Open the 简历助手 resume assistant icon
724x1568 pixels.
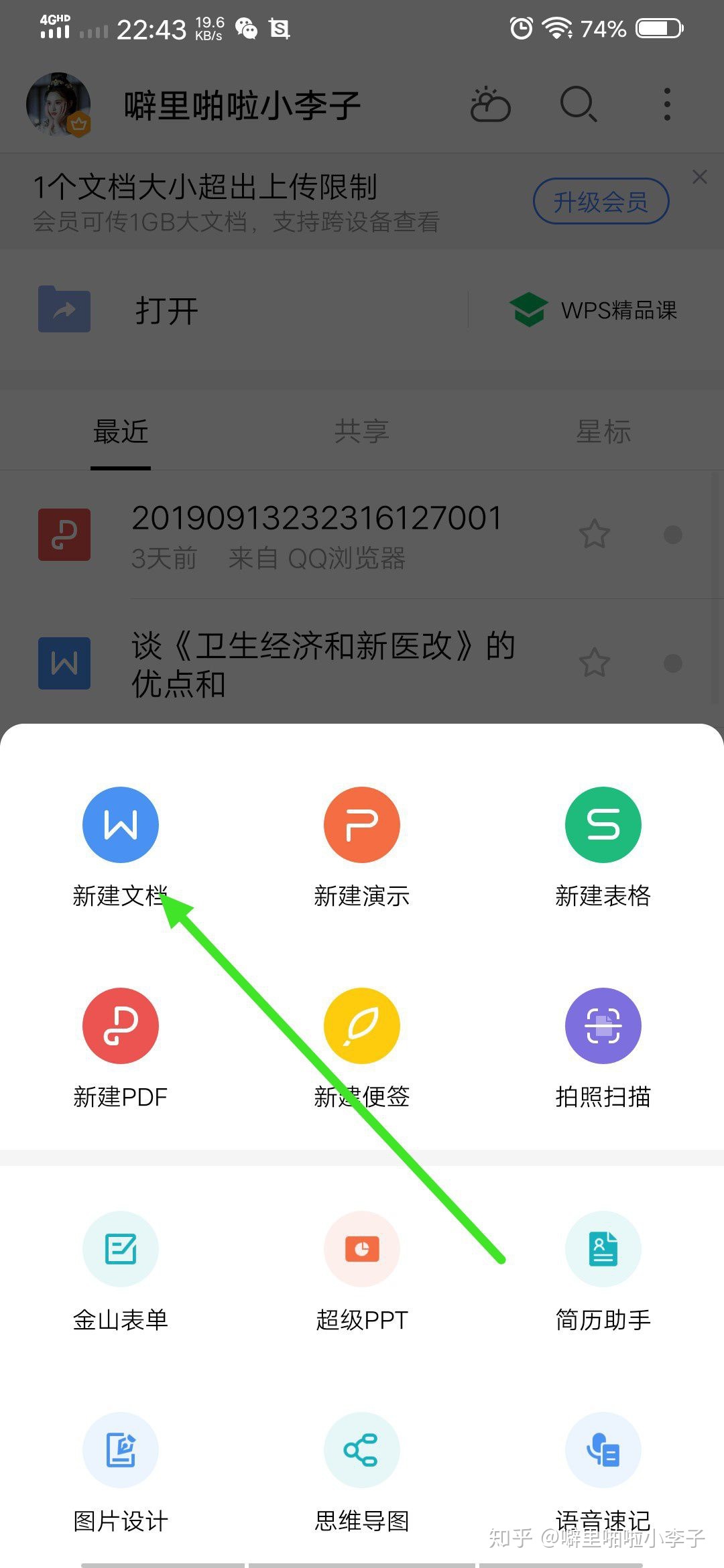(603, 1249)
